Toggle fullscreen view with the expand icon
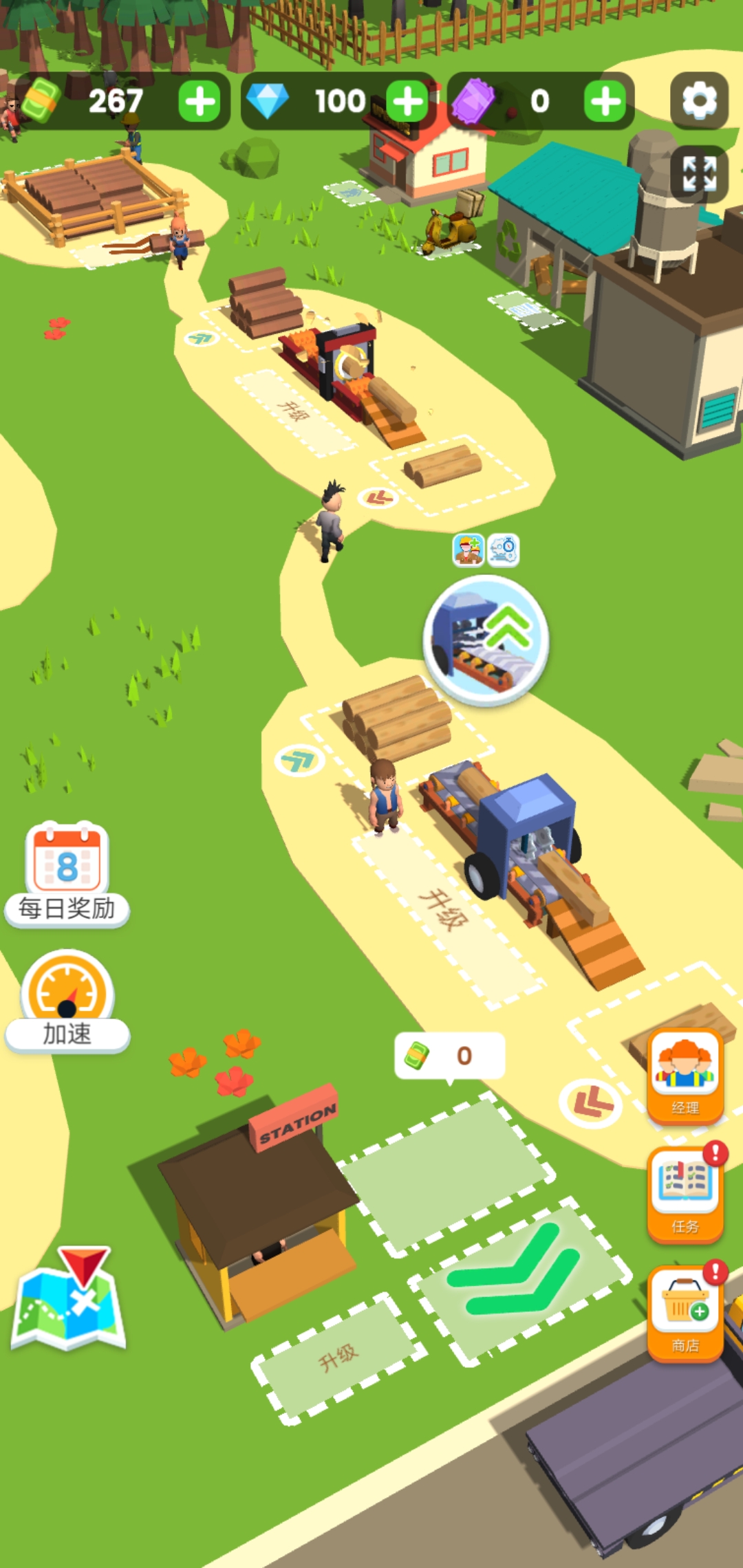 [x=699, y=173]
